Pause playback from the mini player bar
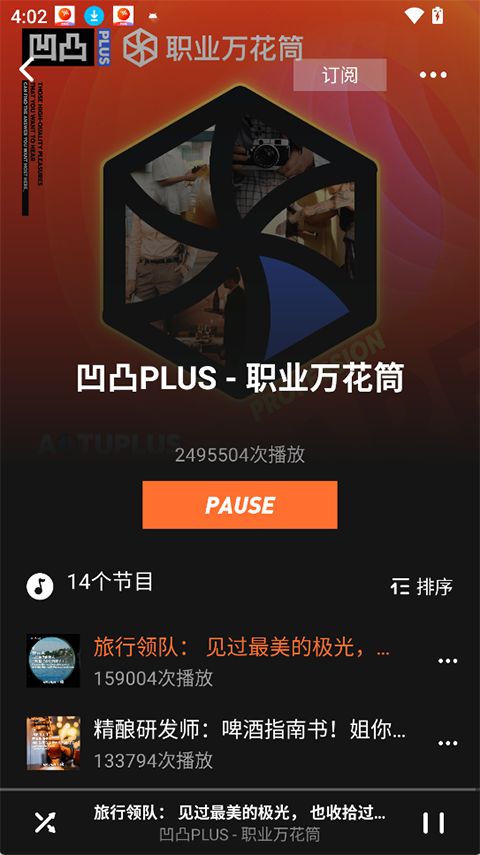 (x=434, y=823)
